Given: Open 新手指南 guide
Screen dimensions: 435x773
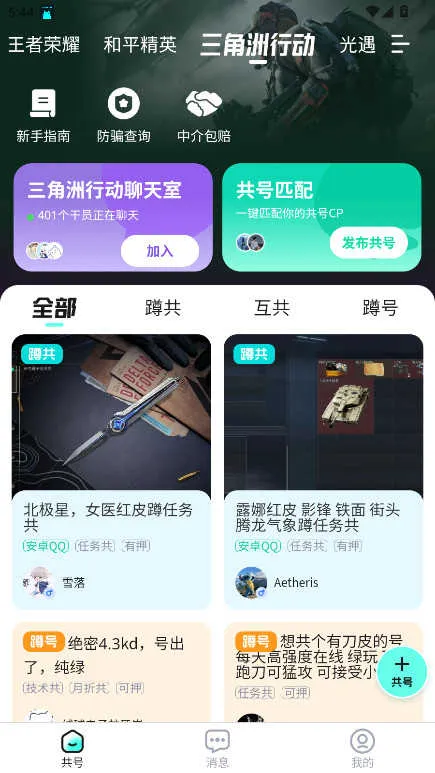Looking at the screenshot, I should (x=43, y=116).
